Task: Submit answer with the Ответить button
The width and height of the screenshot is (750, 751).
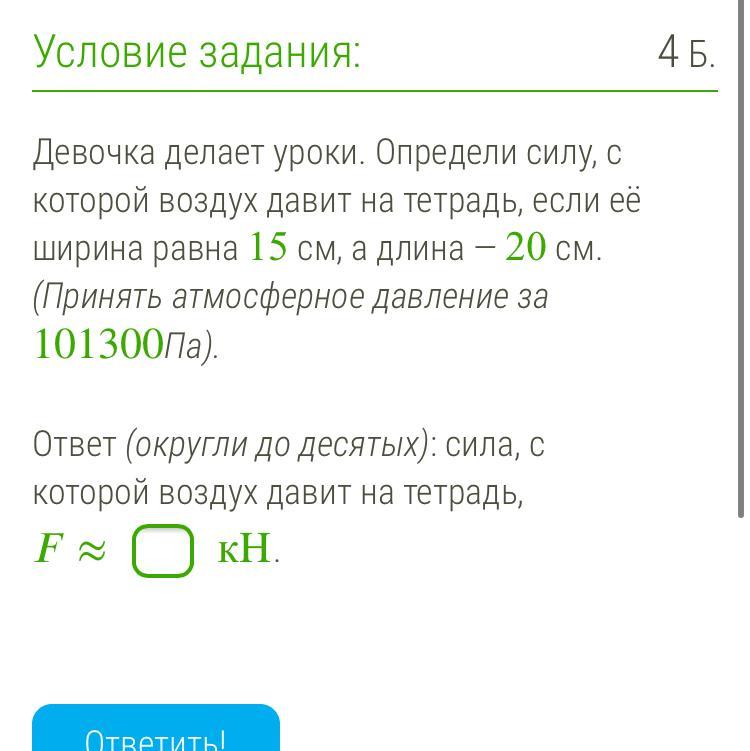Action: tap(156, 728)
